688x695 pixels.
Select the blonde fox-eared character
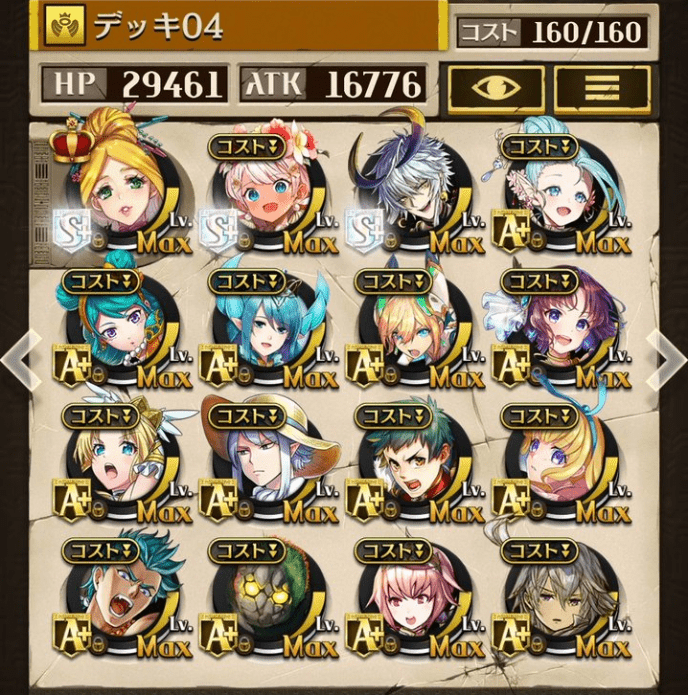click(403, 327)
